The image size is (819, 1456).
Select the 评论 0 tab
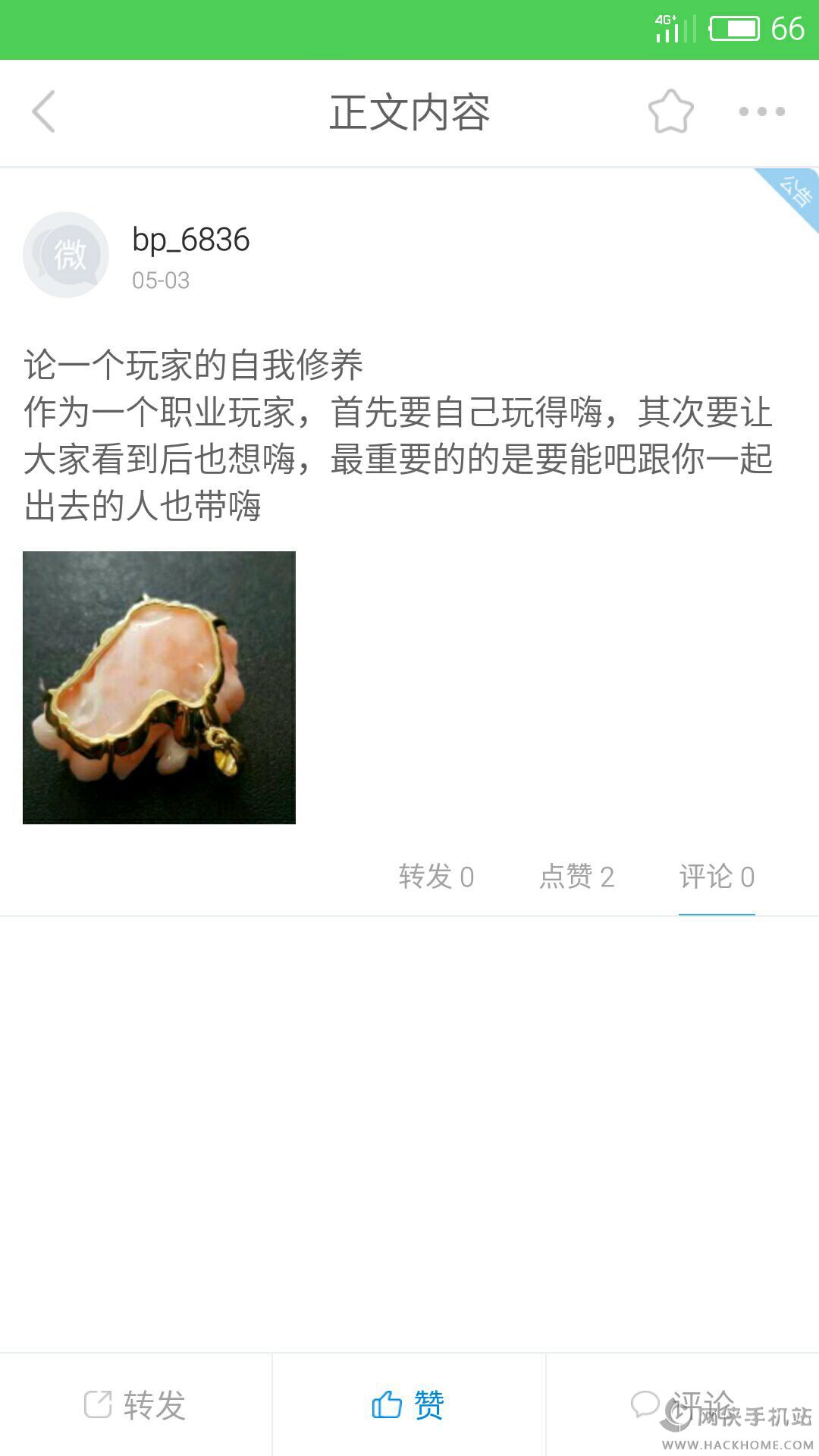(x=717, y=877)
